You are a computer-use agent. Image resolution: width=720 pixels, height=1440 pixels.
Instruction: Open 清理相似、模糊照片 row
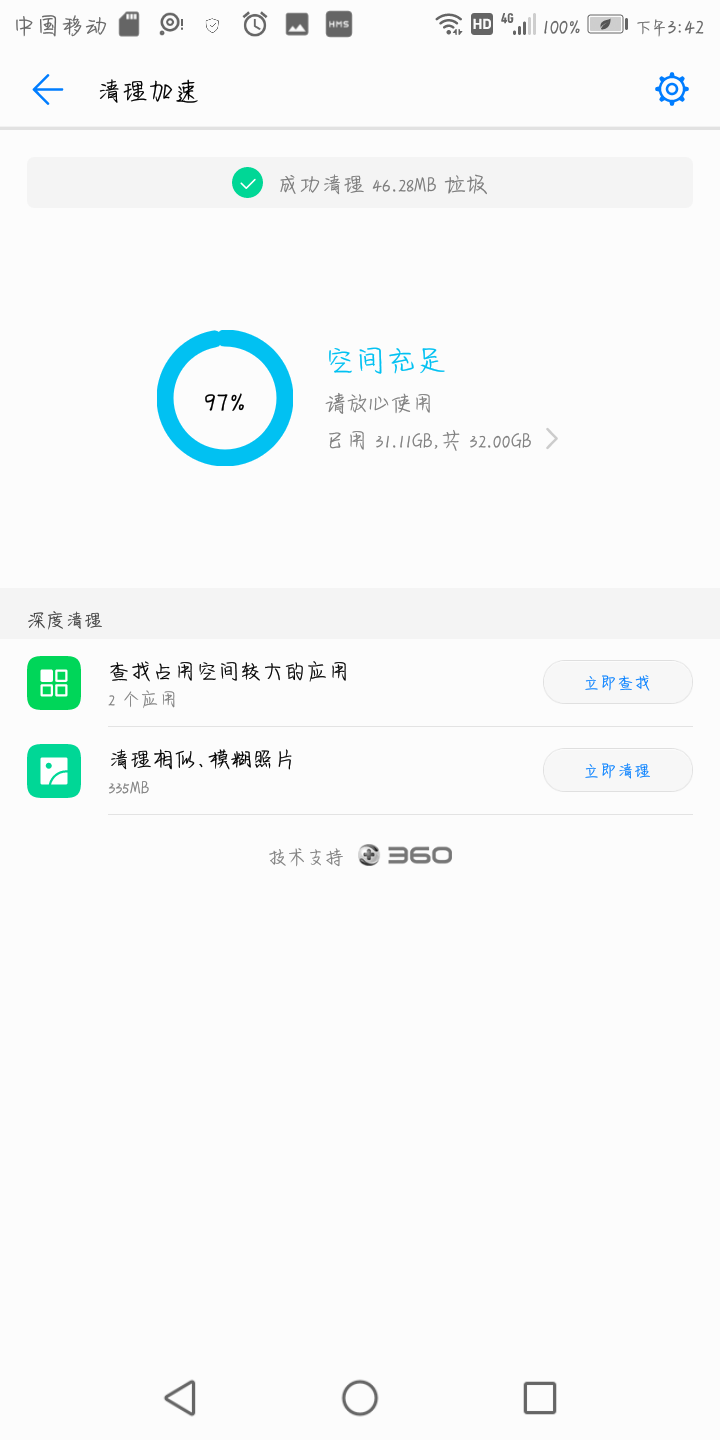pos(360,771)
